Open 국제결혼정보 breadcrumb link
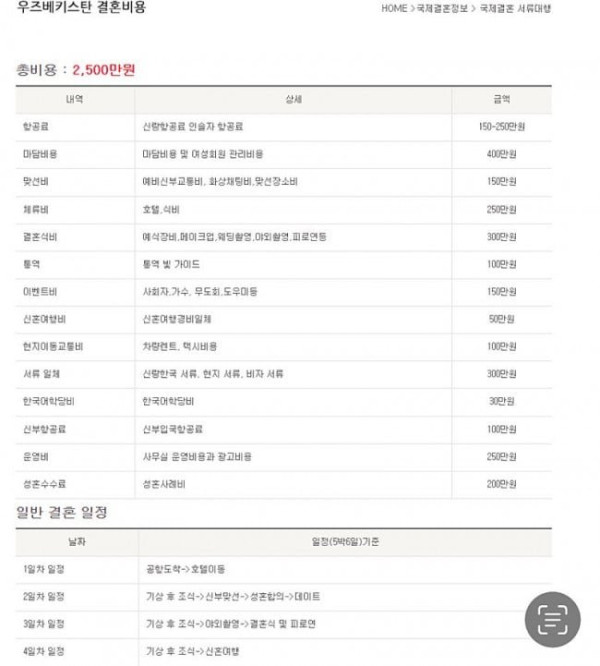Screen dimensions: 600x666 coord(443,8)
